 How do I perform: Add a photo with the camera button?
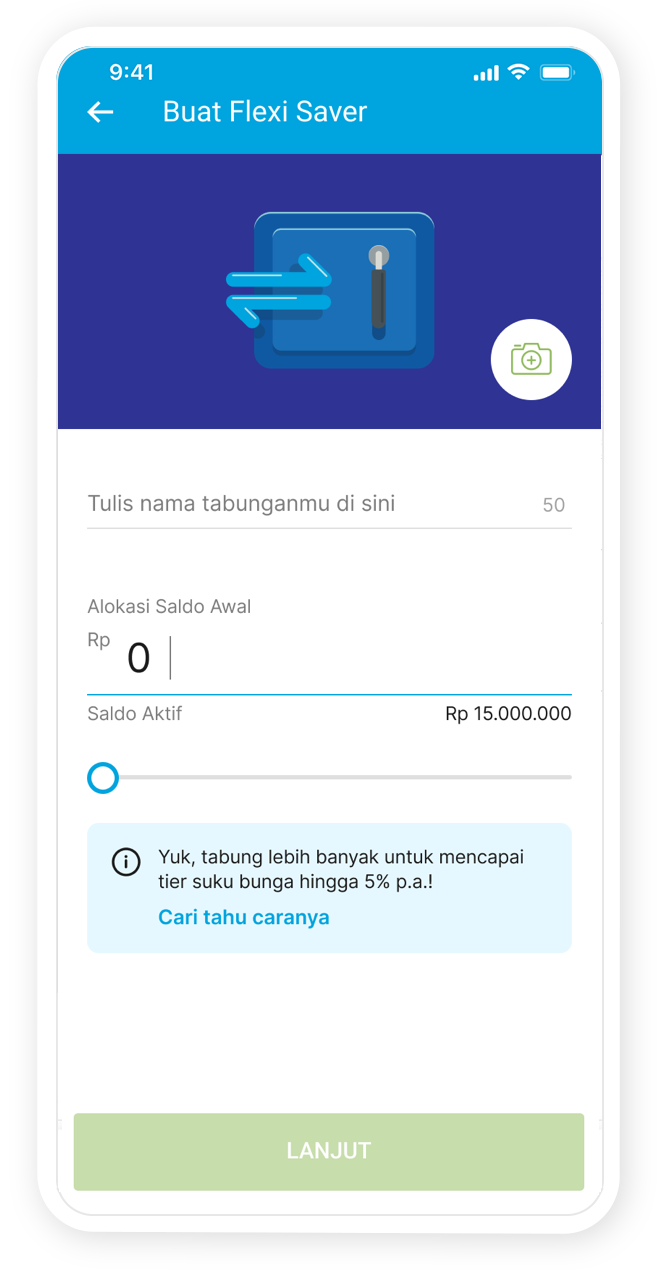pos(531,360)
